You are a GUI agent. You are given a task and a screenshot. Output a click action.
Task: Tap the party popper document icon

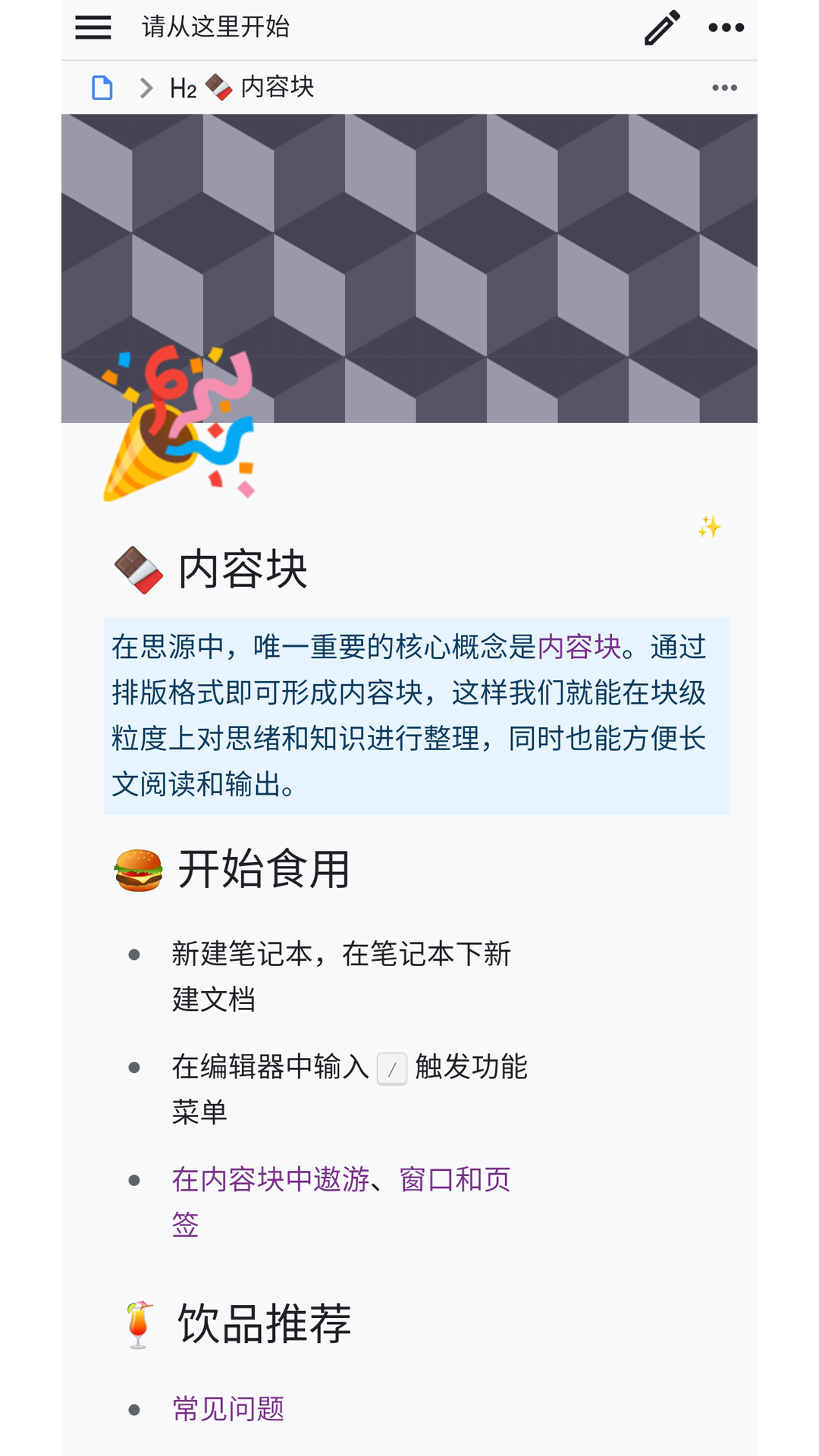(x=179, y=423)
